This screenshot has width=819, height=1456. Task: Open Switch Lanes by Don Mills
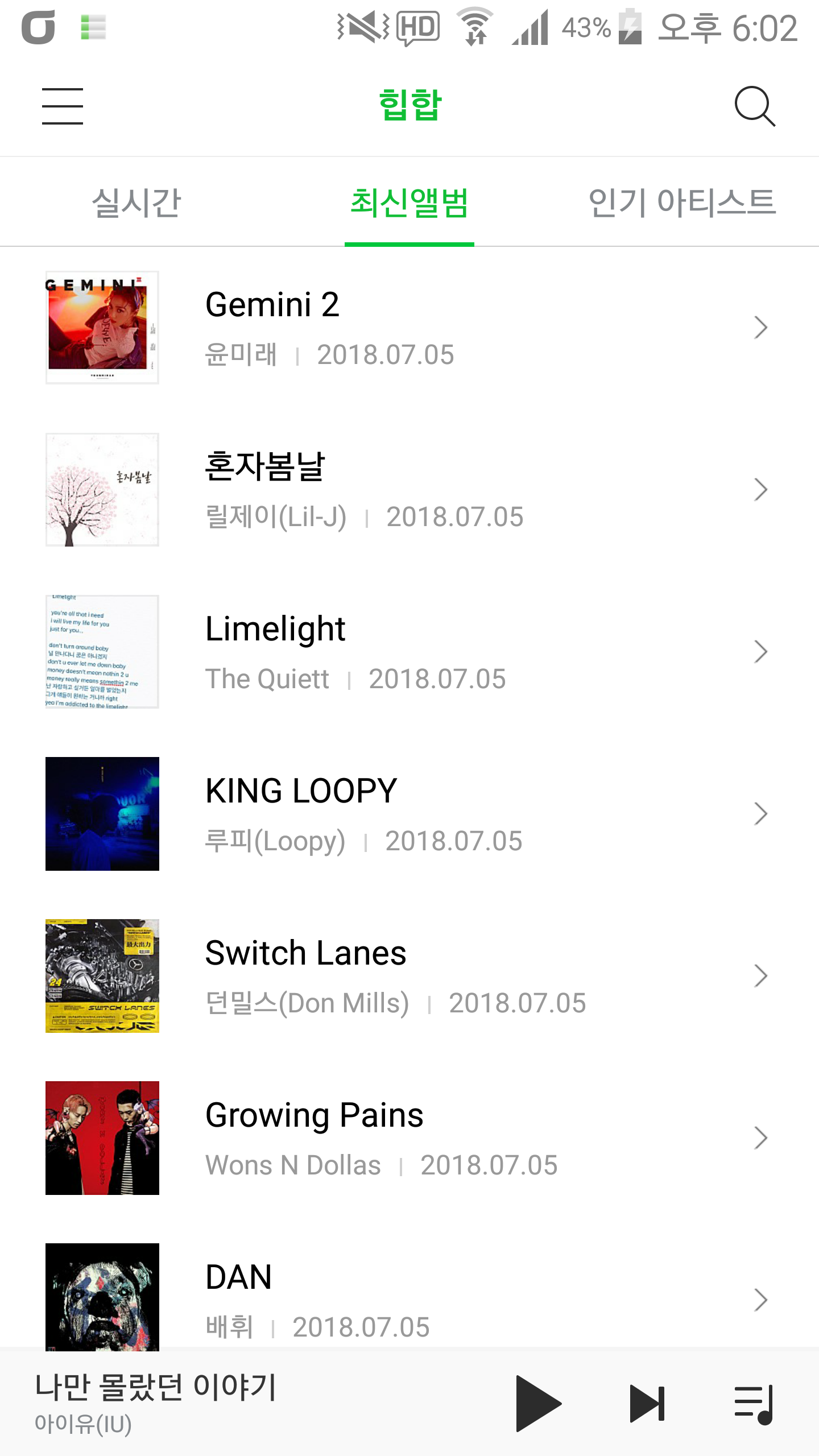[409, 976]
